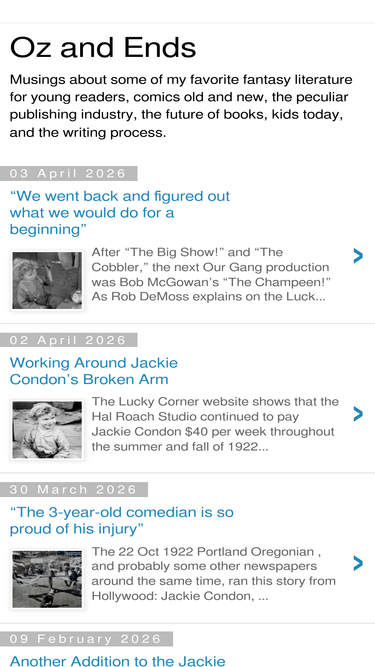Open "Another Addition to the Jackie" post
The height and width of the screenshot is (667, 375).
[x=117, y=661]
